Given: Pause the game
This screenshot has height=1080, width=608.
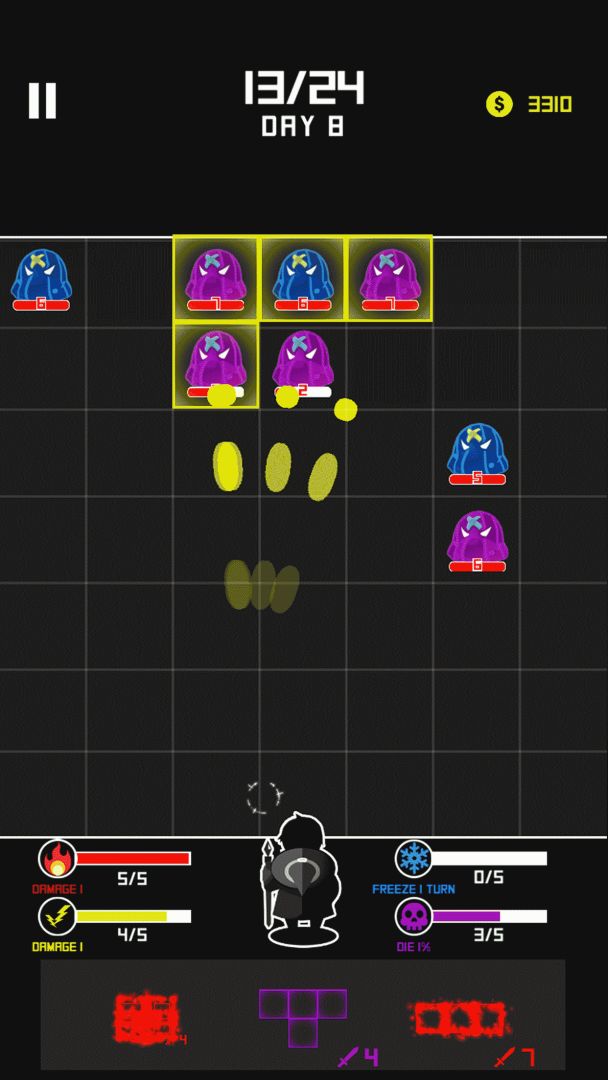Looking at the screenshot, I should 42,101.
